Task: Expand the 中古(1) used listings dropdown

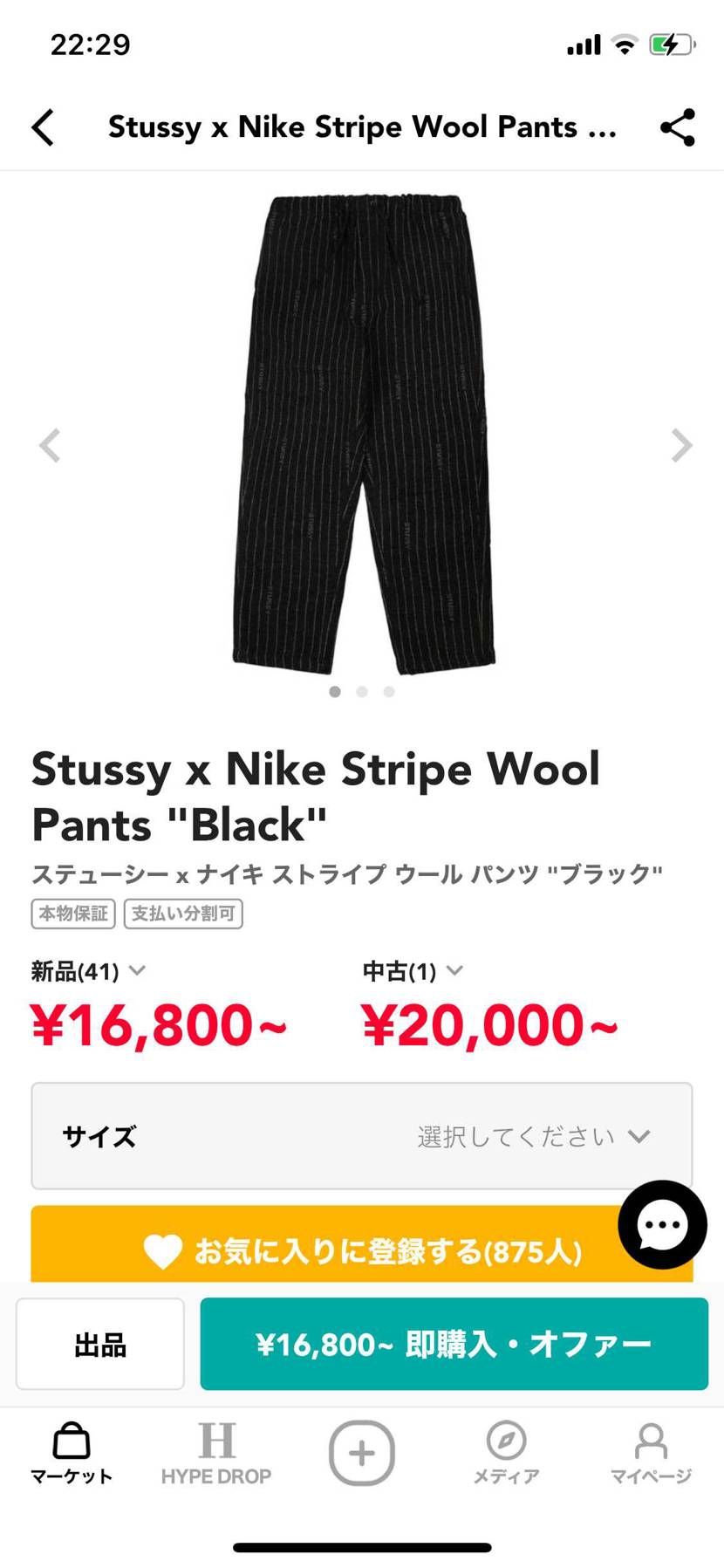Action: [x=413, y=970]
